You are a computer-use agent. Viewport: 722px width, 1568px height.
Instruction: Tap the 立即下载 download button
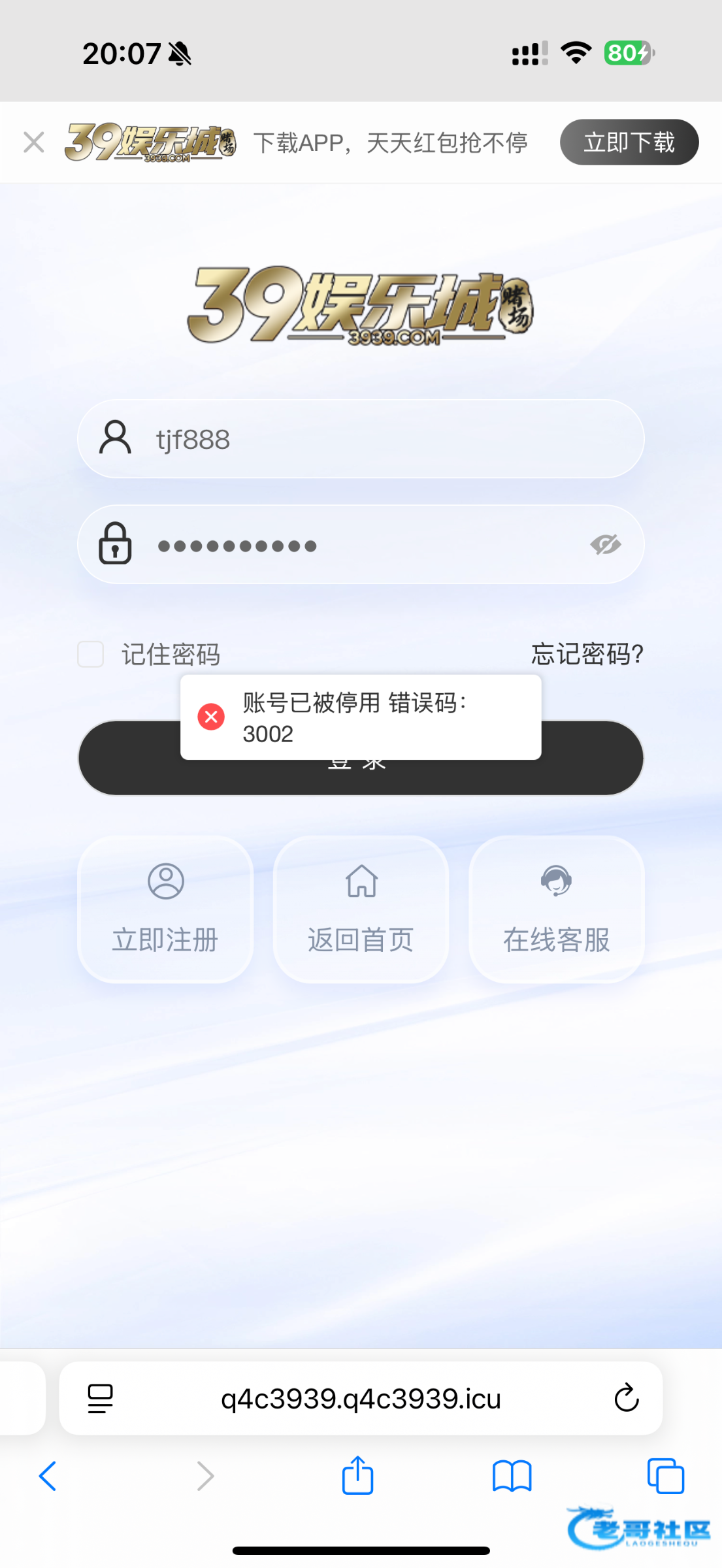(x=629, y=142)
